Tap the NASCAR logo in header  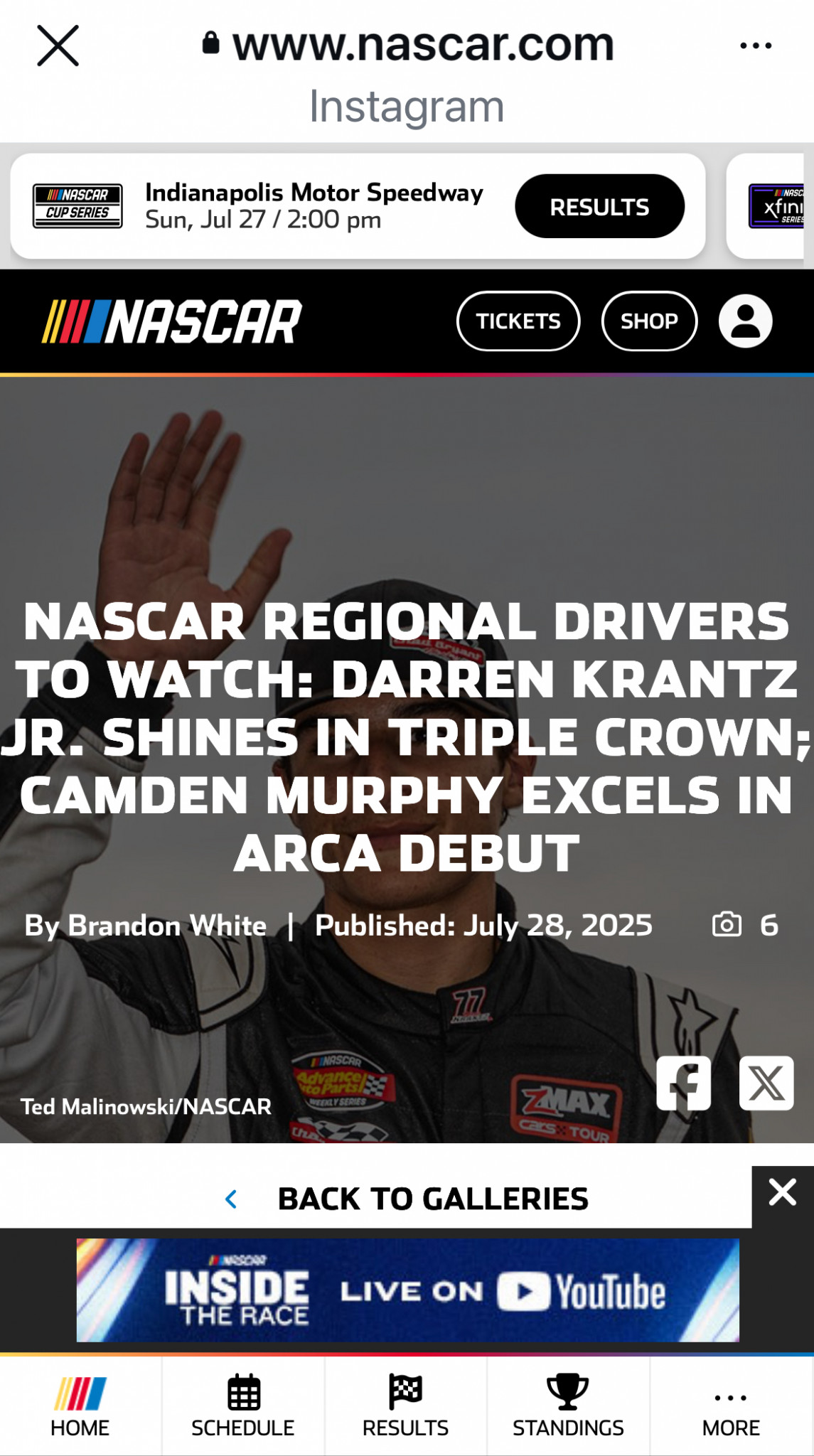[172, 322]
